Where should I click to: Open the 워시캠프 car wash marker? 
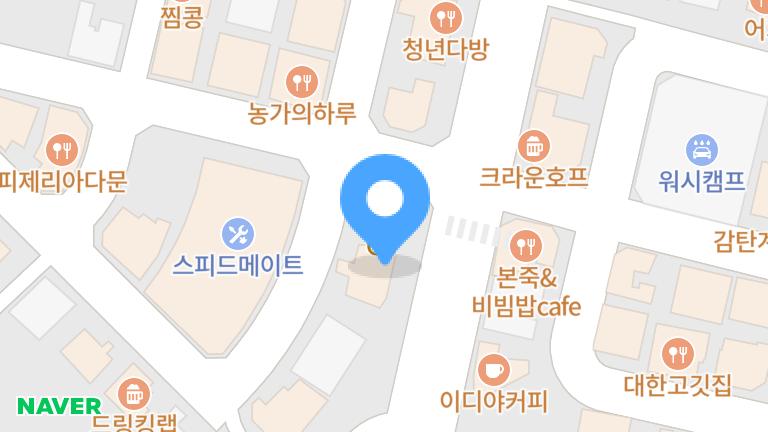[x=701, y=150]
